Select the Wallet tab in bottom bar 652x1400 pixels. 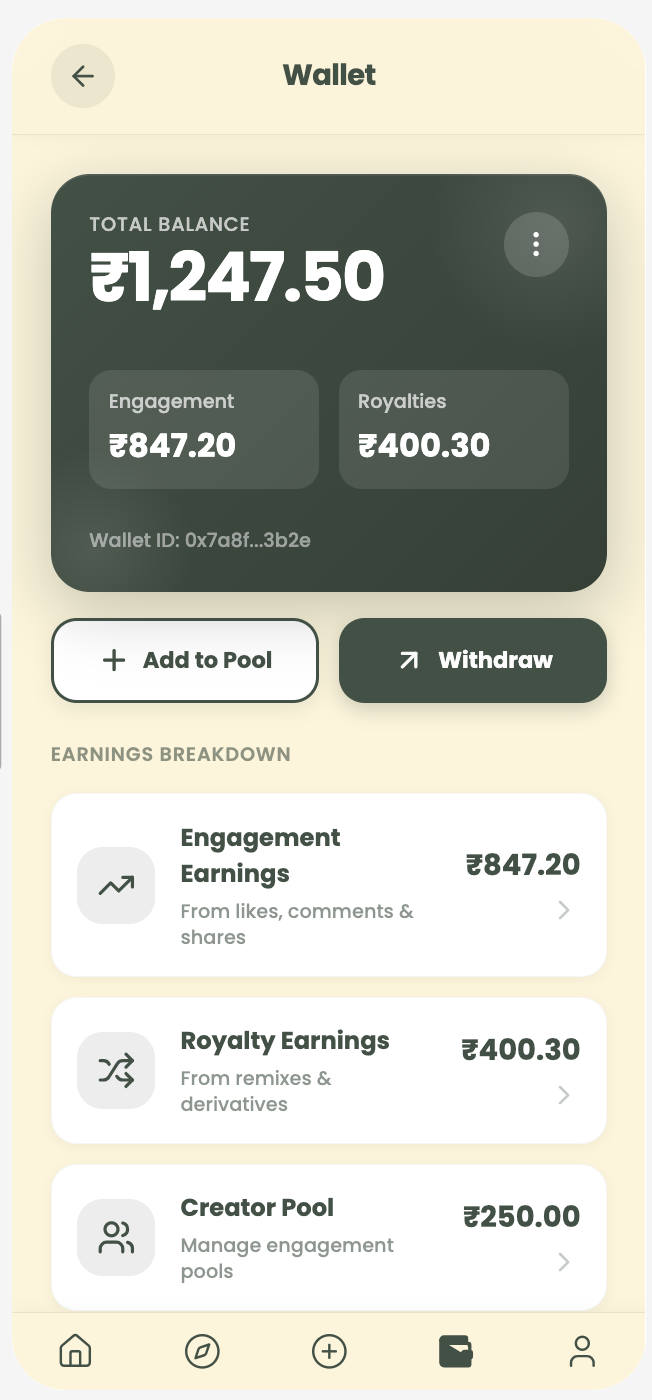[x=456, y=1352]
